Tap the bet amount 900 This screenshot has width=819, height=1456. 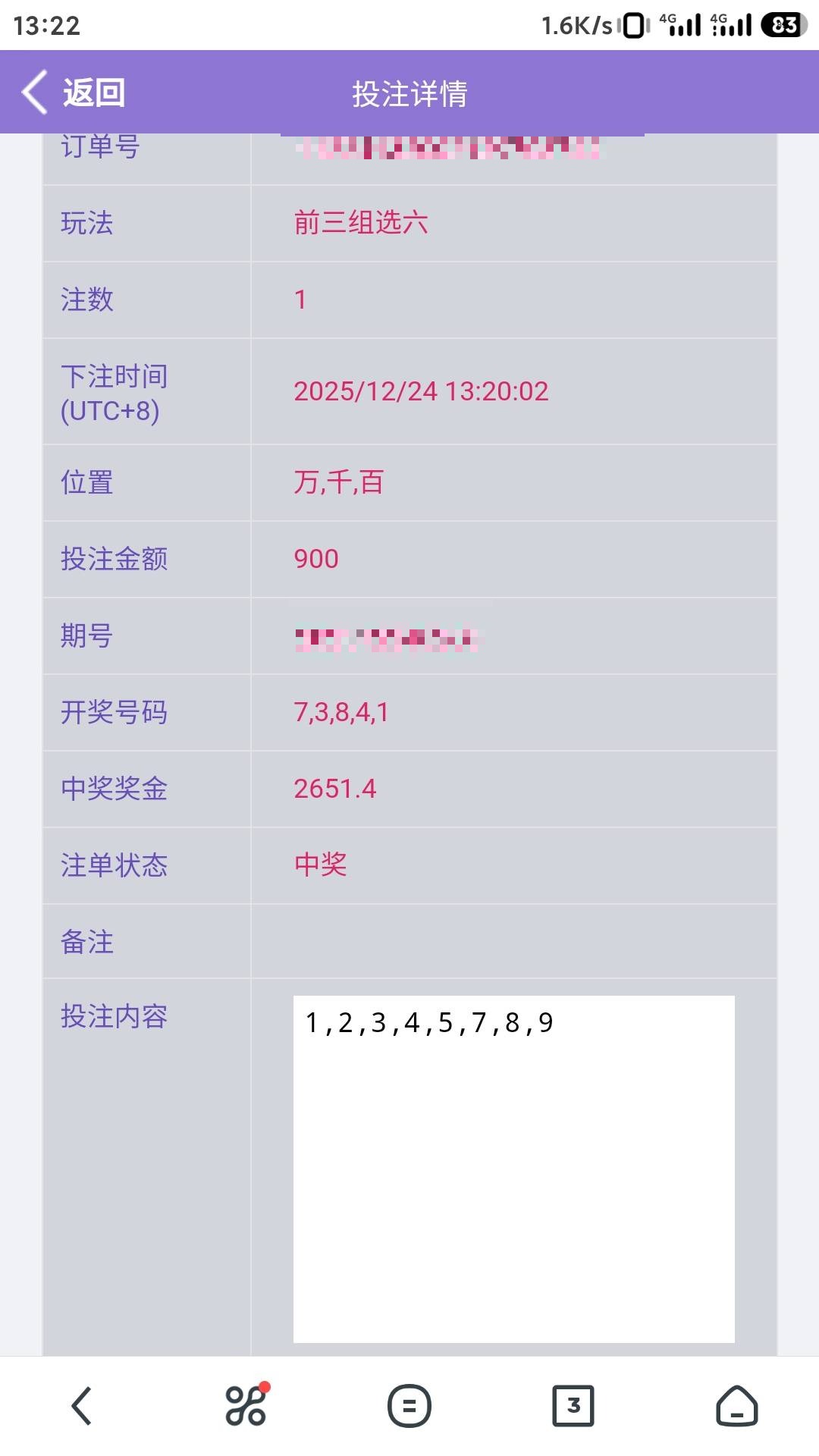point(315,559)
